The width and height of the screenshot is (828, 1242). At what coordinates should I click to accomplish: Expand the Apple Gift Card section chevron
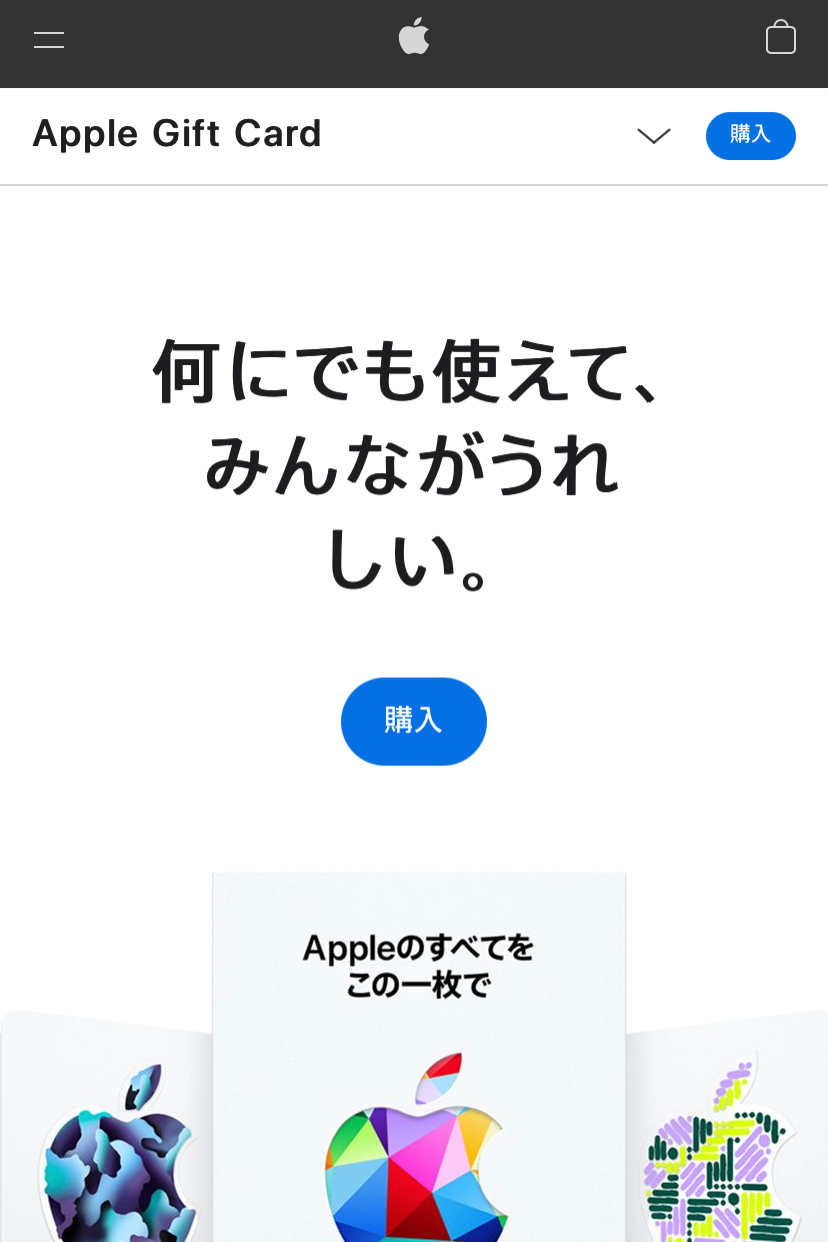(654, 136)
